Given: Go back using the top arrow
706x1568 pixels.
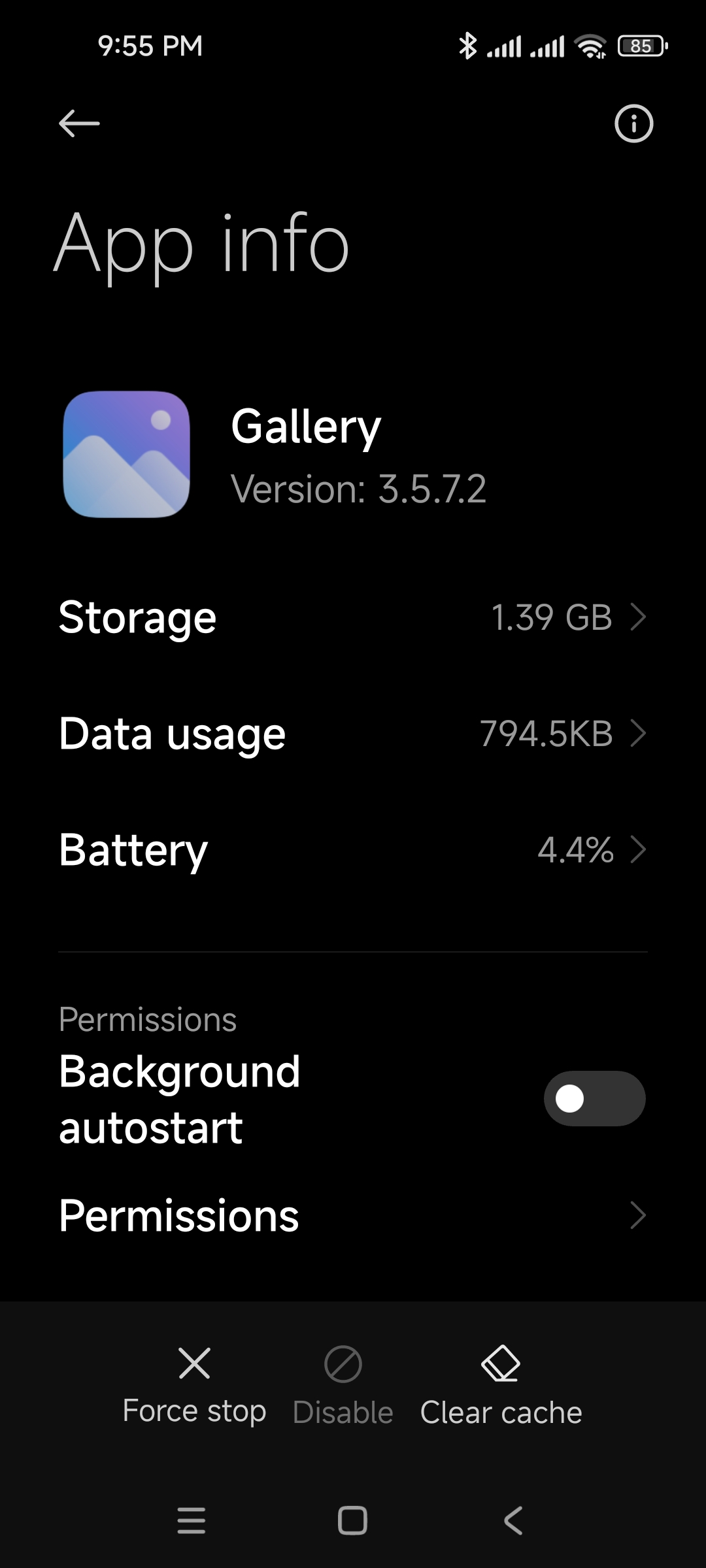Looking at the screenshot, I should coord(79,123).
